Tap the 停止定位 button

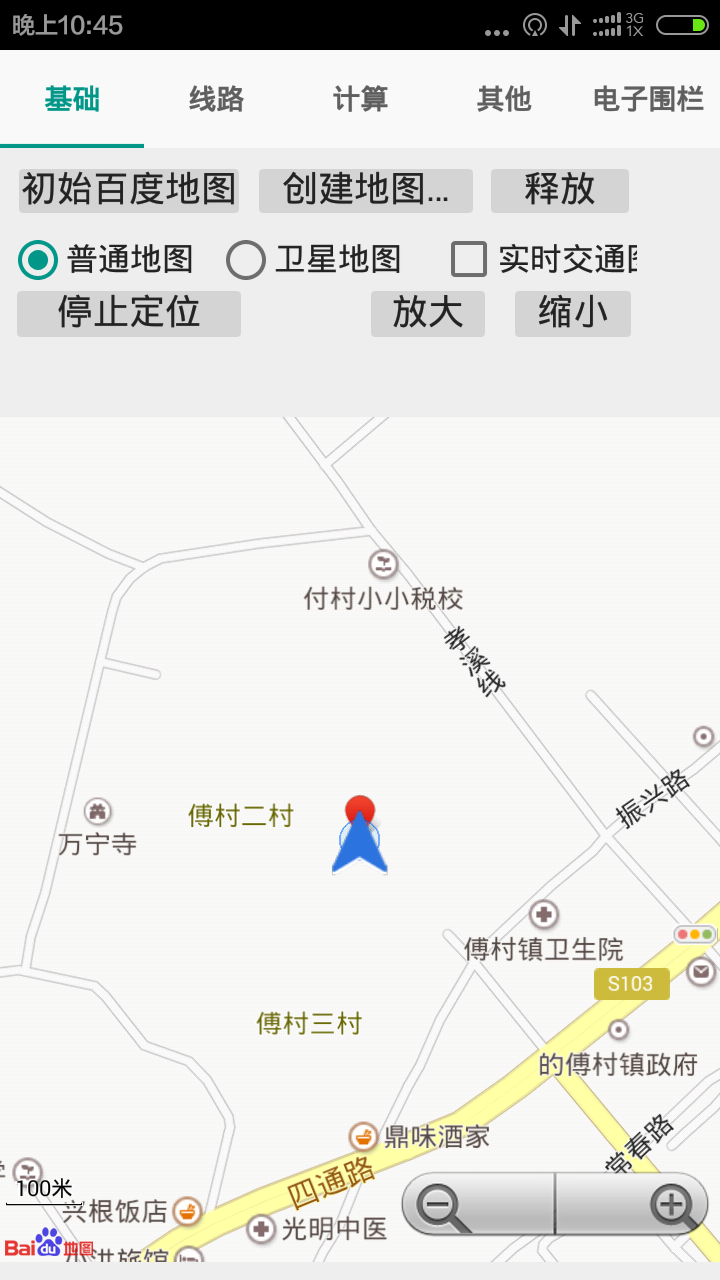pyautogui.click(x=129, y=313)
